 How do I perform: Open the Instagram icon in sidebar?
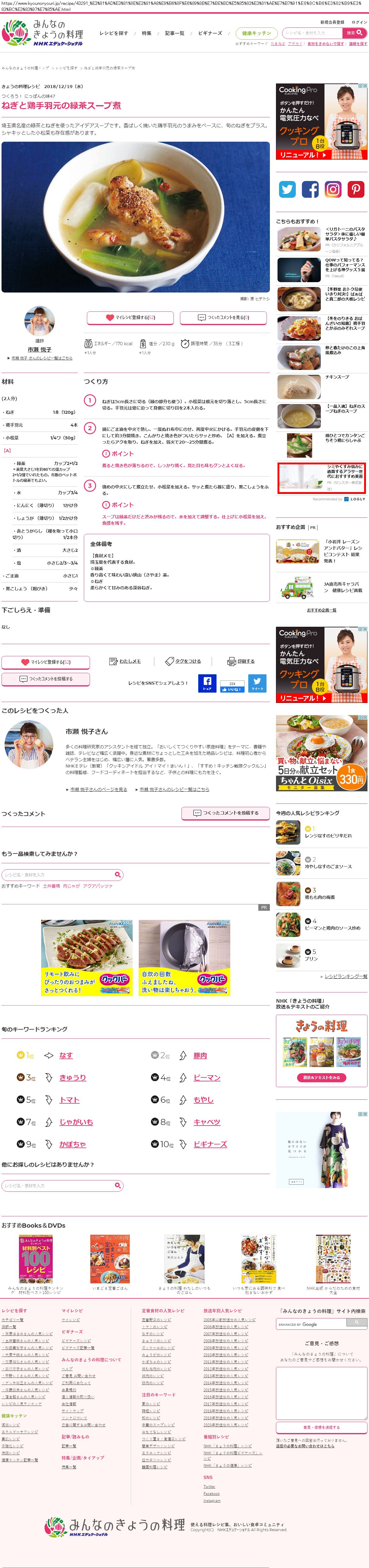(x=333, y=189)
